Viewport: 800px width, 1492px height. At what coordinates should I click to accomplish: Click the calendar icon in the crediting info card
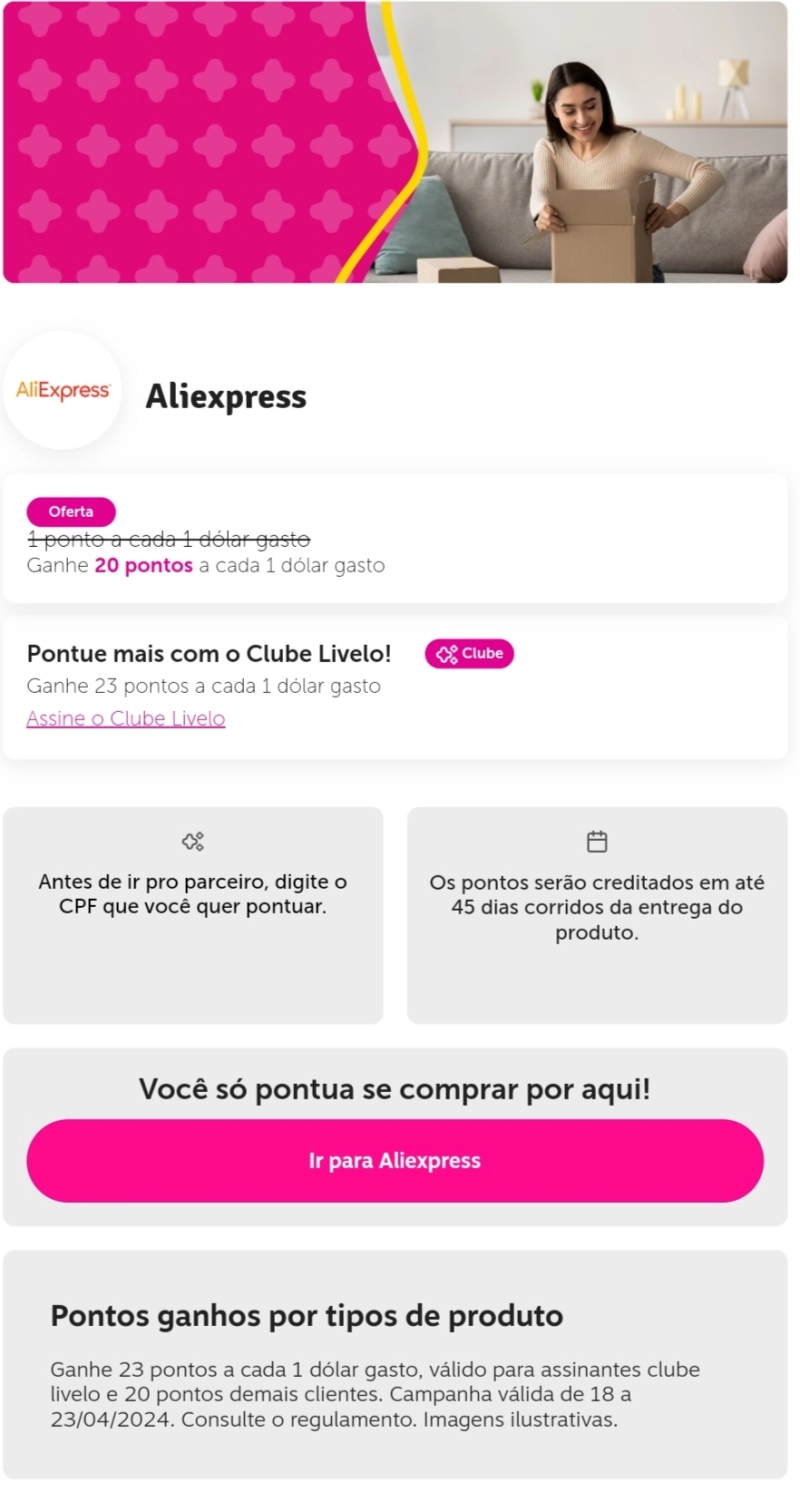(596, 841)
